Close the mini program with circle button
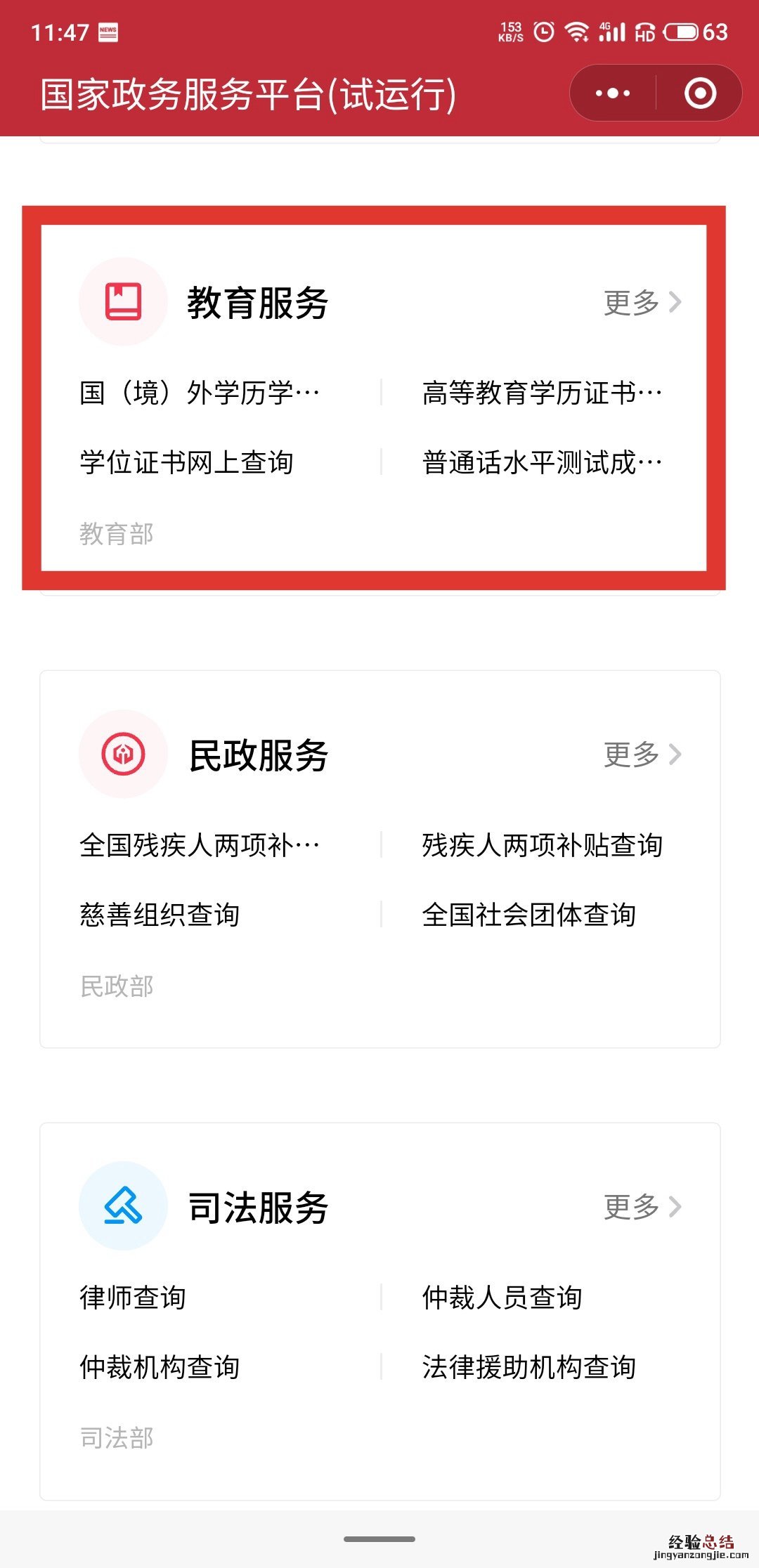Viewport: 759px width, 1568px height. pyautogui.click(x=700, y=93)
